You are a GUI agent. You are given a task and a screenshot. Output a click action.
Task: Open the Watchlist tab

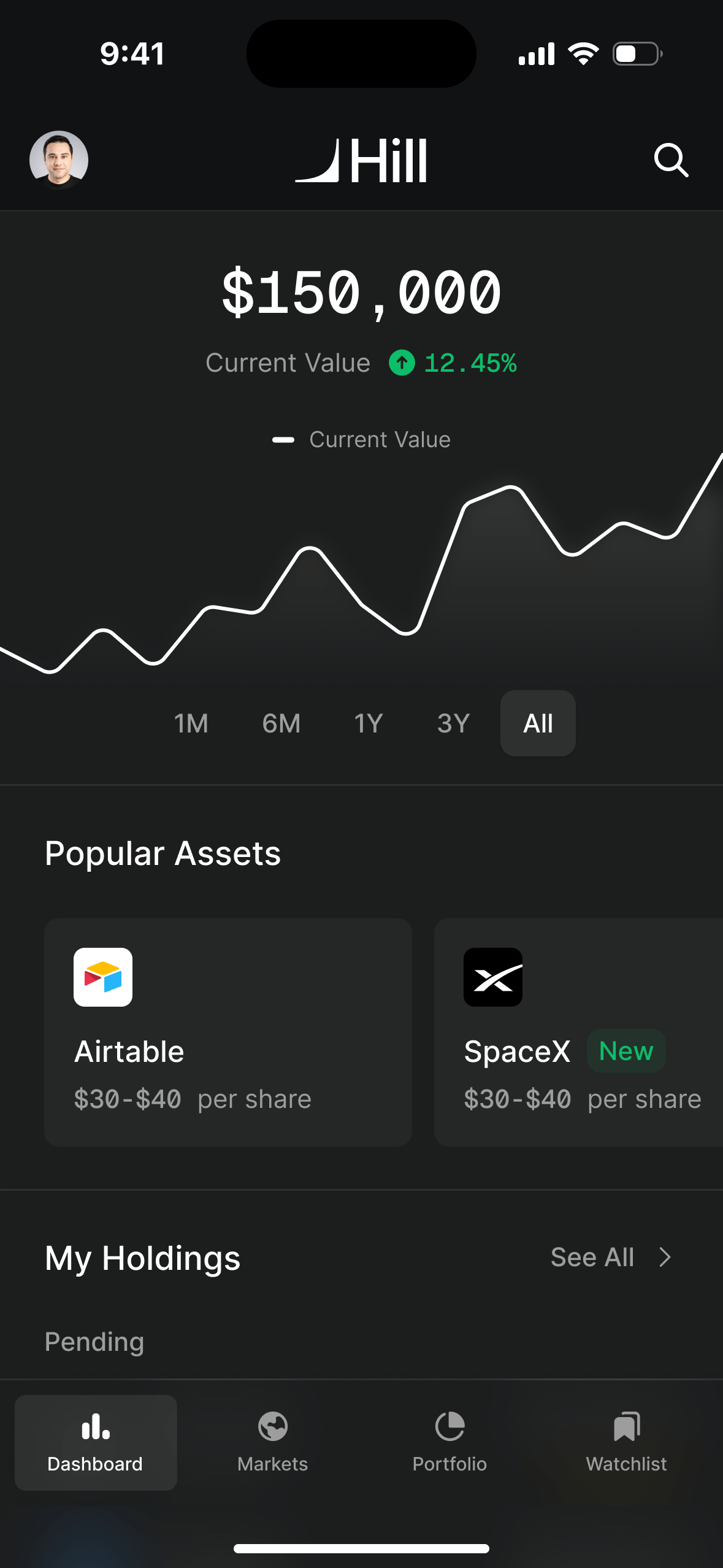[626, 1442]
